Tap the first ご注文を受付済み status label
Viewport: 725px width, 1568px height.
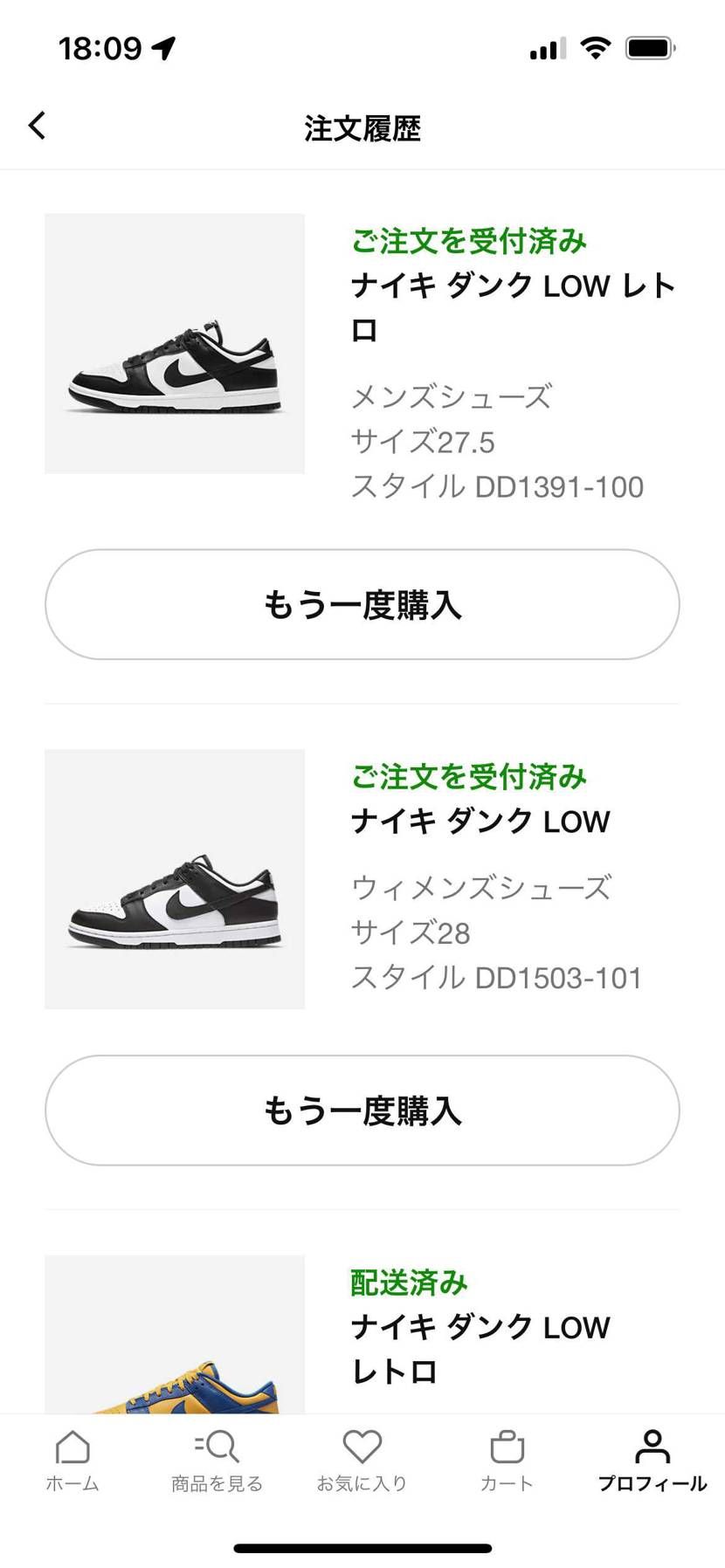tap(469, 243)
